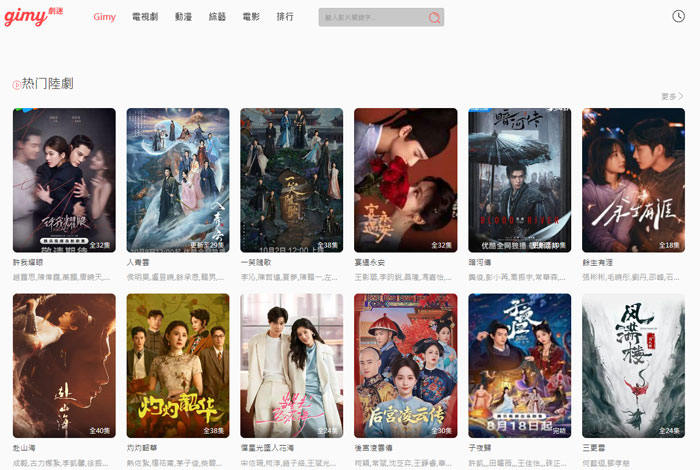Open the drama 宴遇永安

tap(406, 180)
